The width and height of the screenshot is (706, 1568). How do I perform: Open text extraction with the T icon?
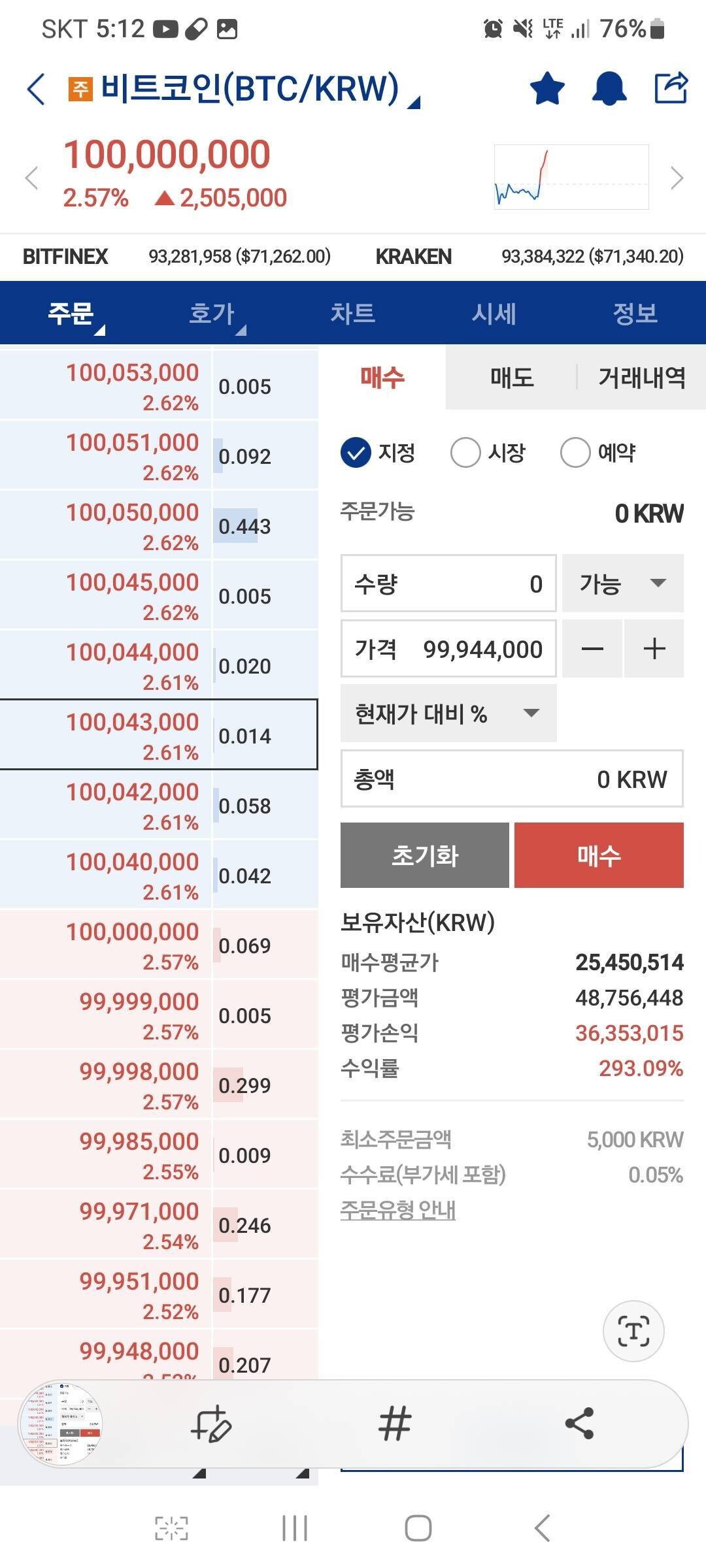pyautogui.click(x=632, y=1331)
